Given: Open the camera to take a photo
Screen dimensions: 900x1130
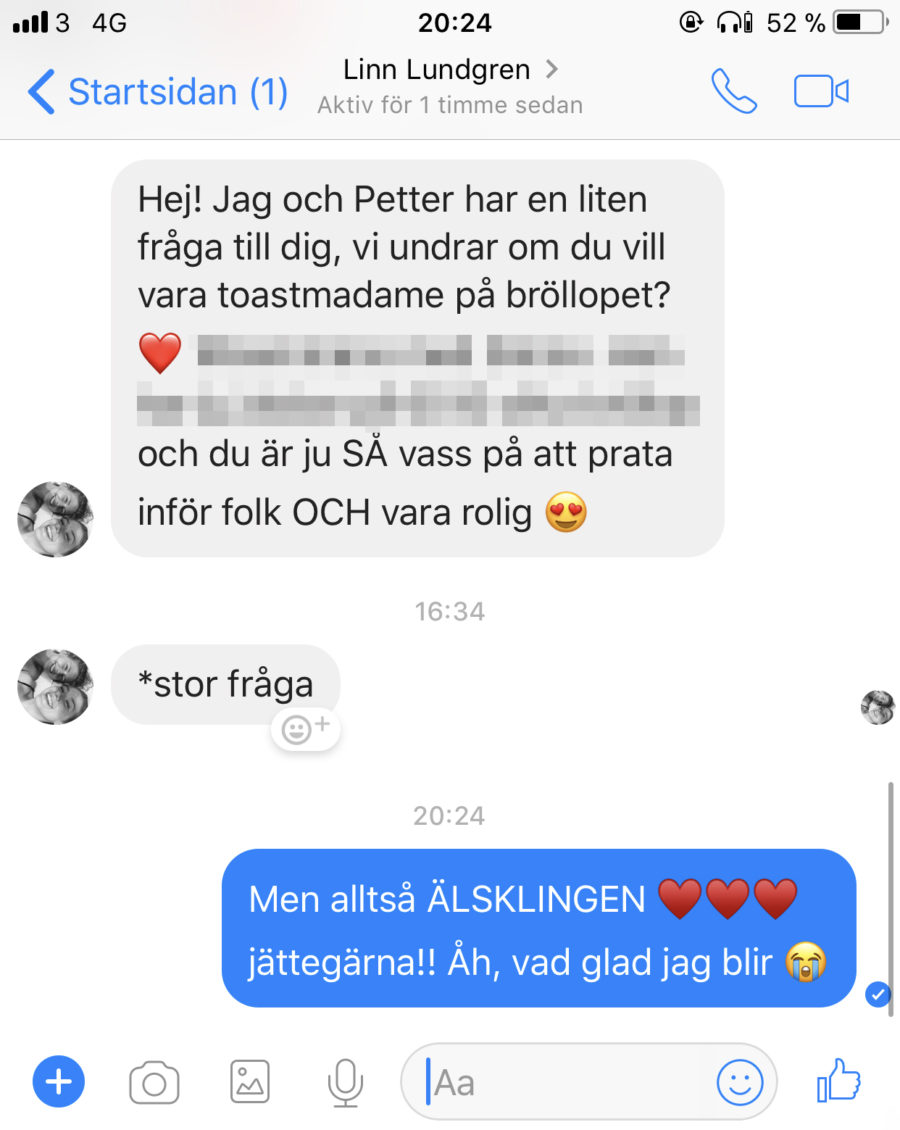Looking at the screenshot, I should [x=154, y=1083].
